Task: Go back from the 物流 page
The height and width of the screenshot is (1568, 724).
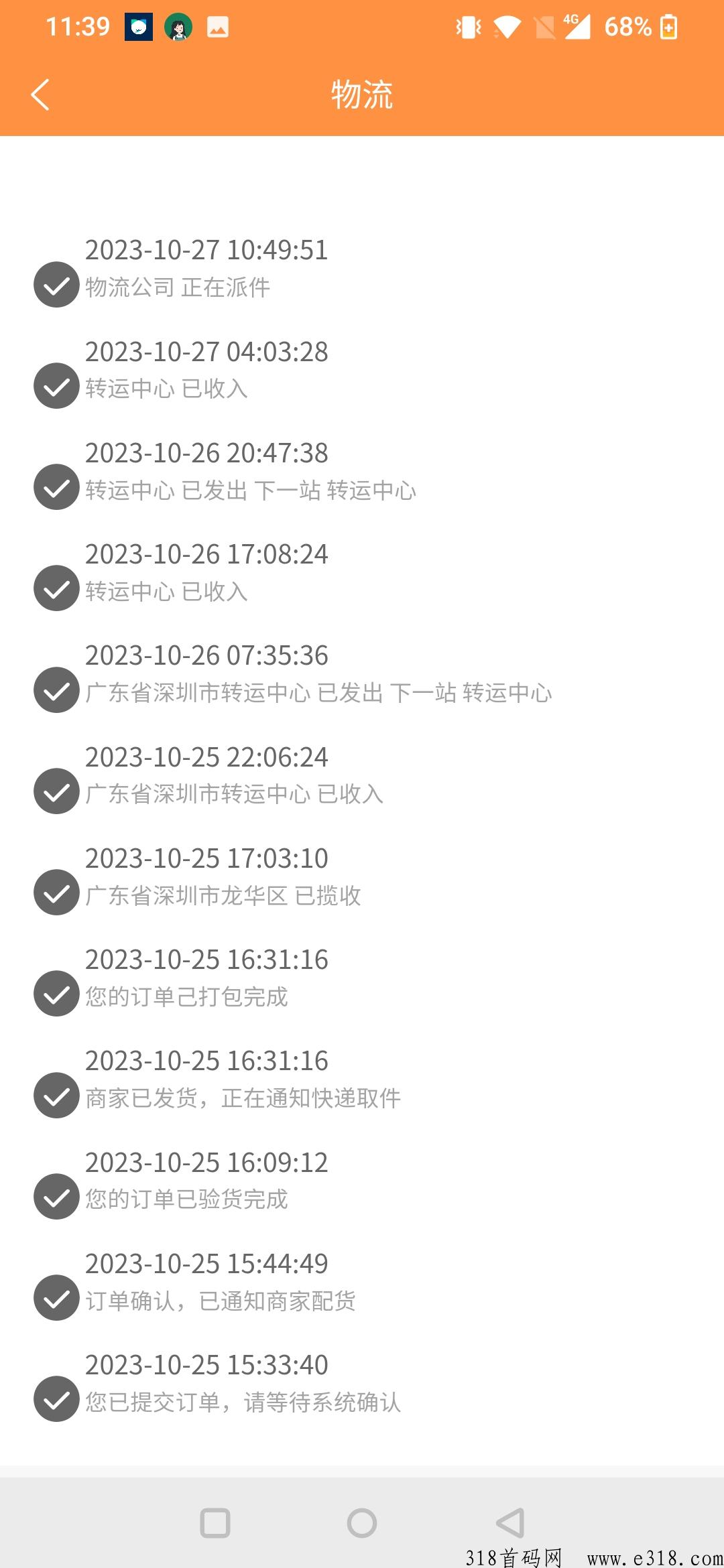Action: click(40, 94)
